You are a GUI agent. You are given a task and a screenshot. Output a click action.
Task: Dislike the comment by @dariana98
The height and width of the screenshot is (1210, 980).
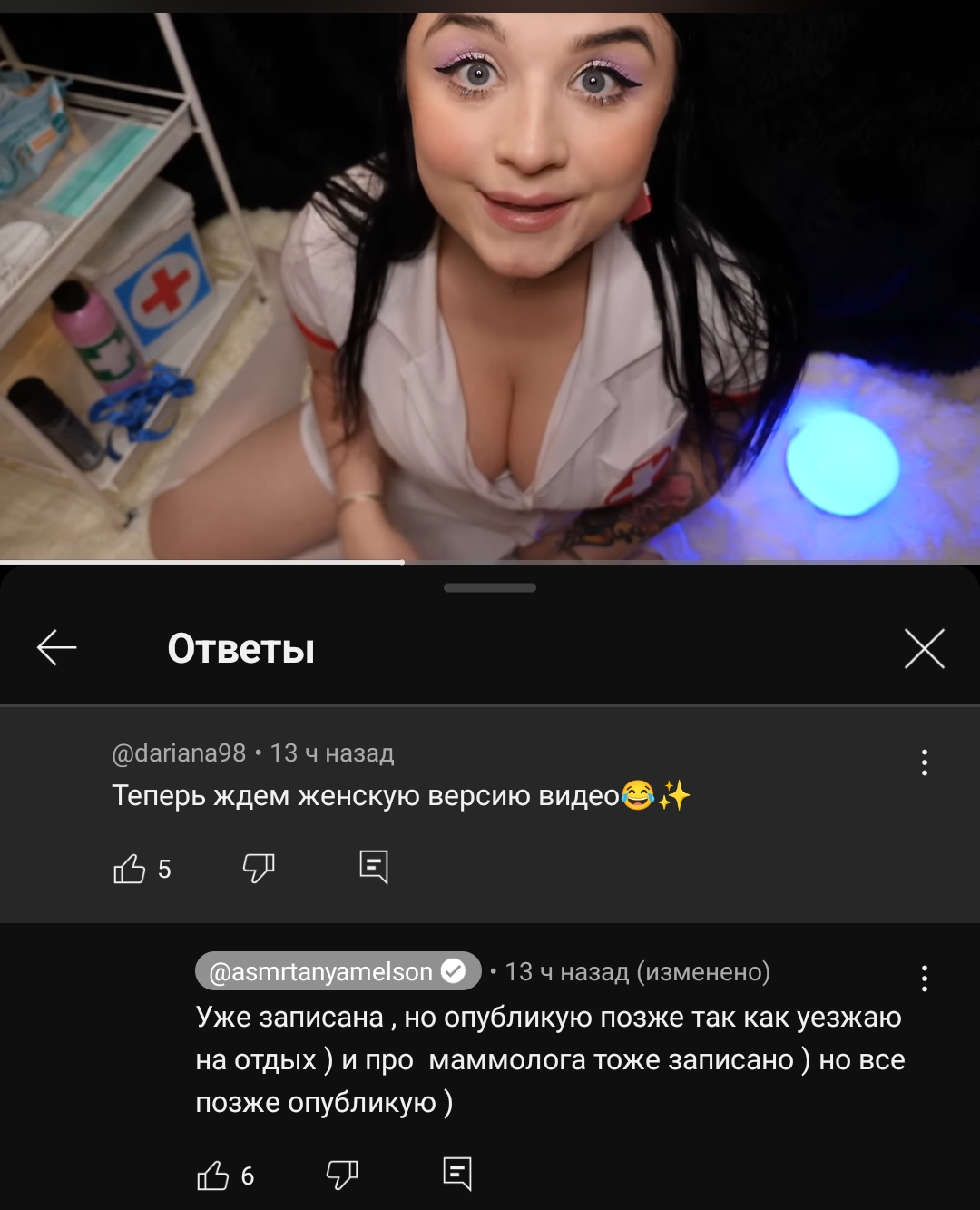(x=259, y=868)
